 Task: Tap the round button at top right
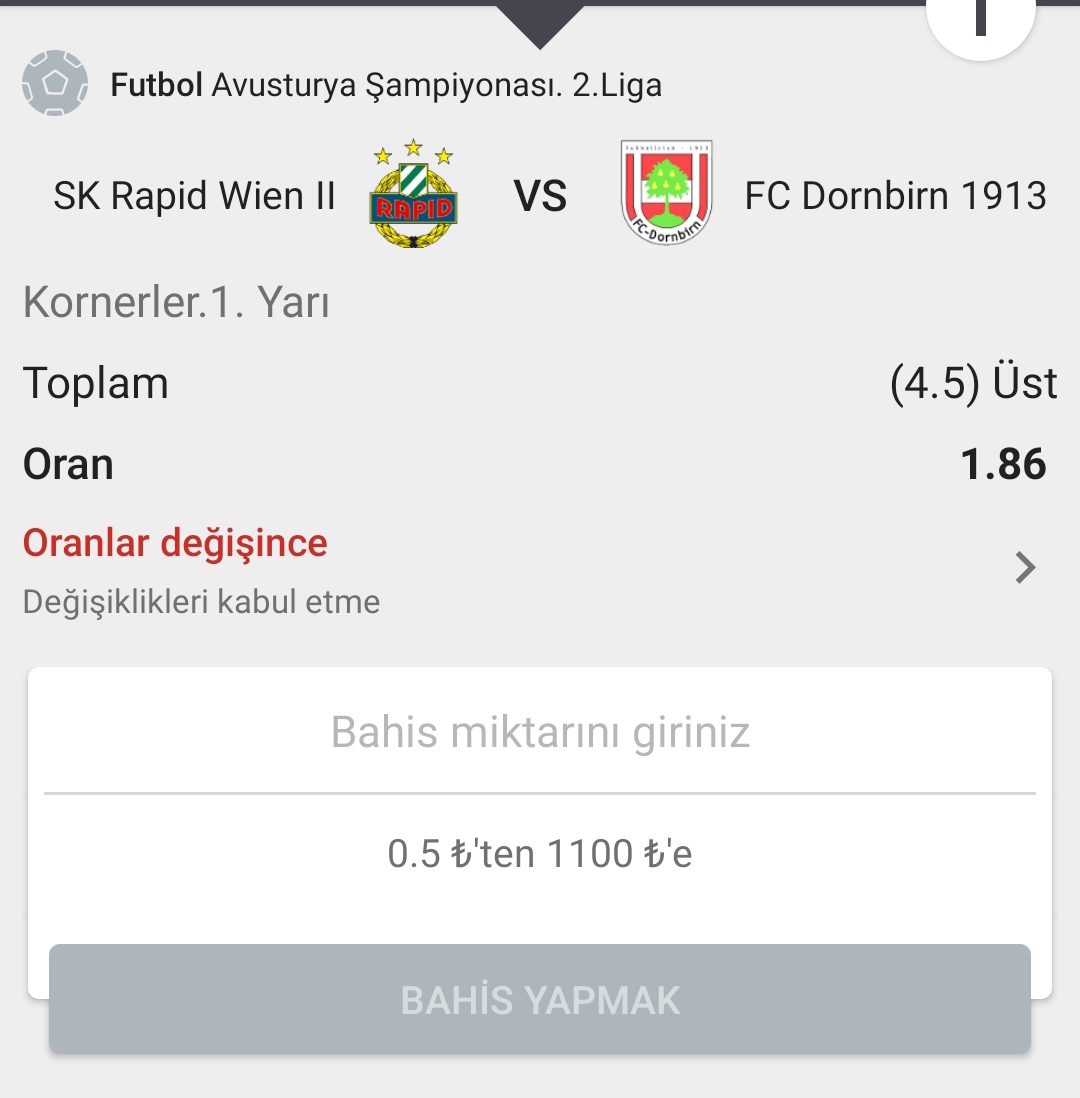[980, 22]
